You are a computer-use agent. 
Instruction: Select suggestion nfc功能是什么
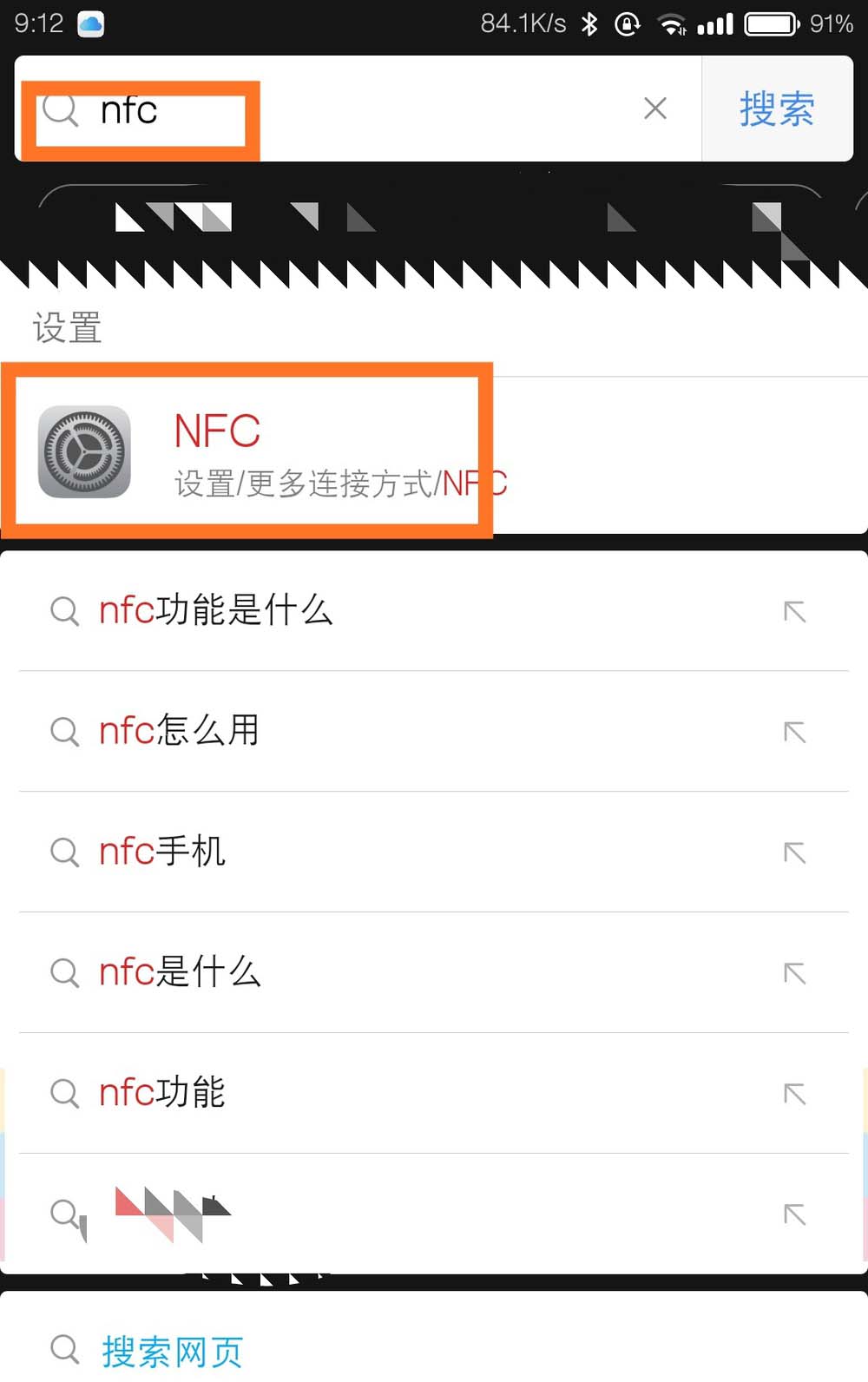pyautogui.click(x=217, y=610)
